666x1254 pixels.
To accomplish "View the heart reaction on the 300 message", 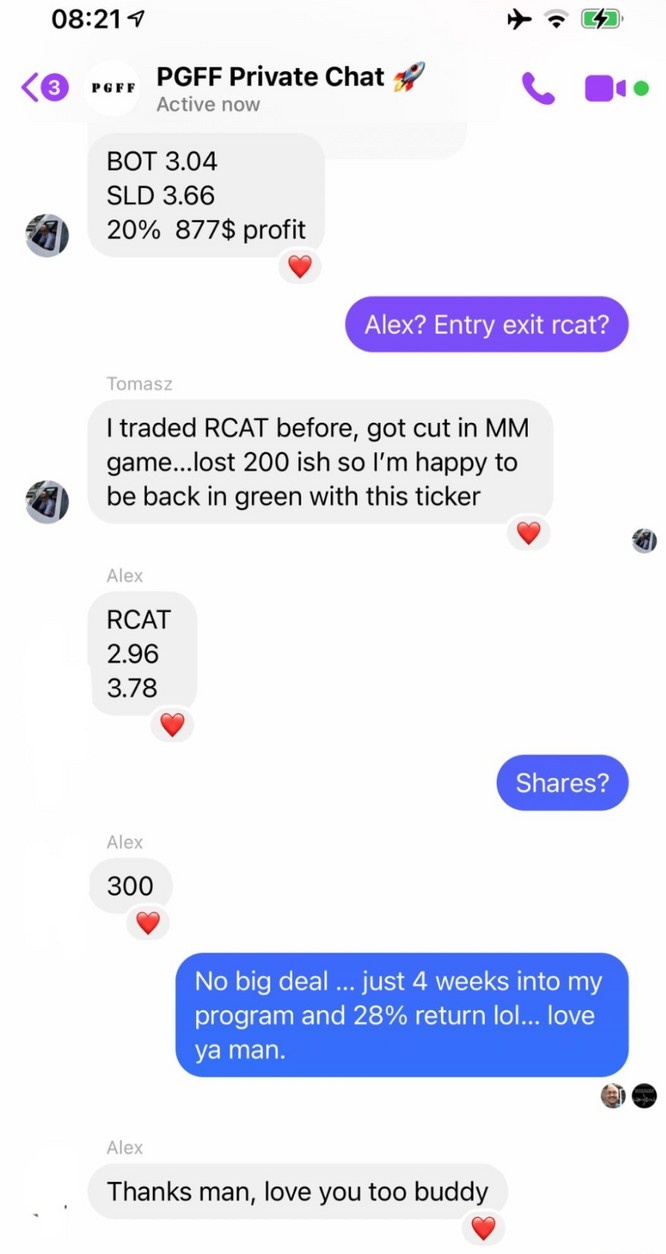I will click(148, 922).
